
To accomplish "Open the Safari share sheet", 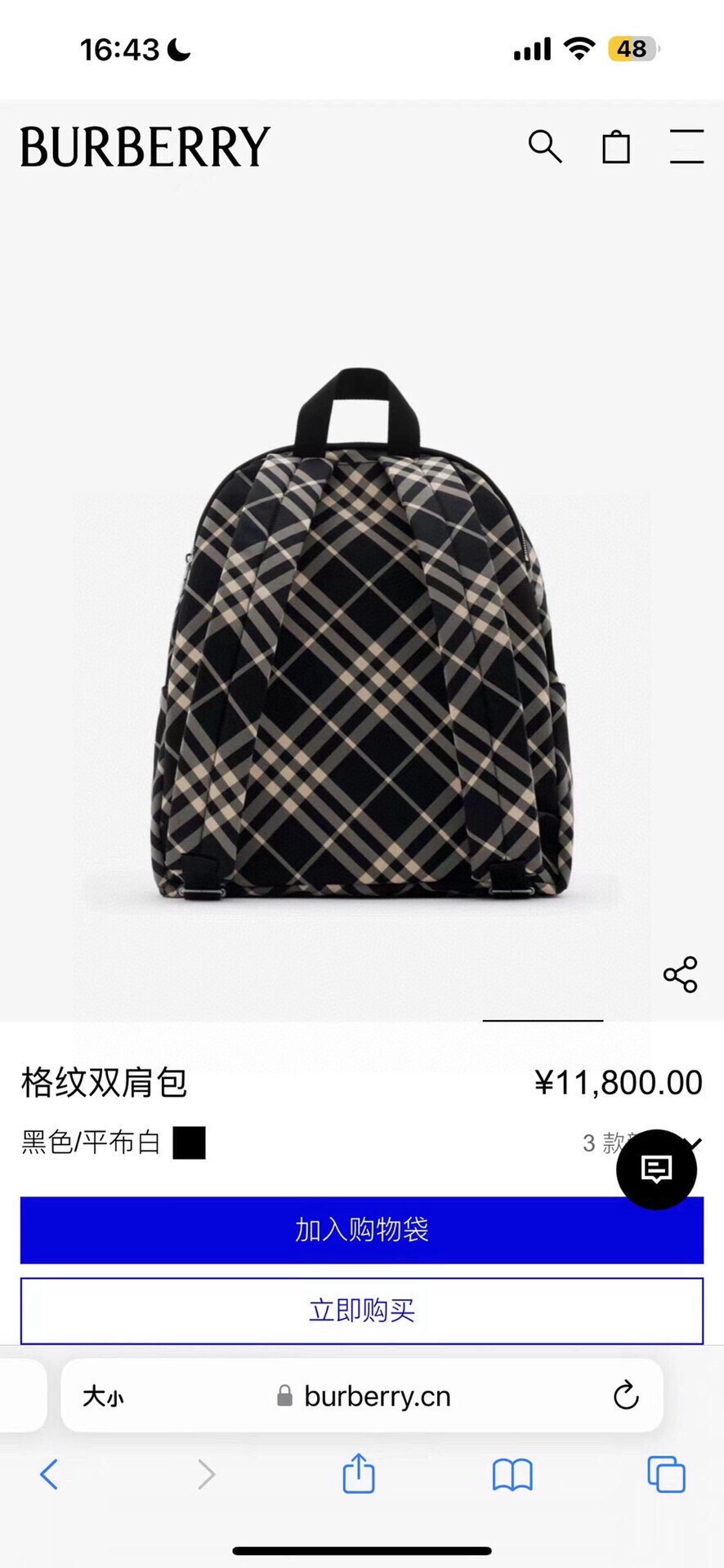I will pyautogui.click(x=358, y=1474).
